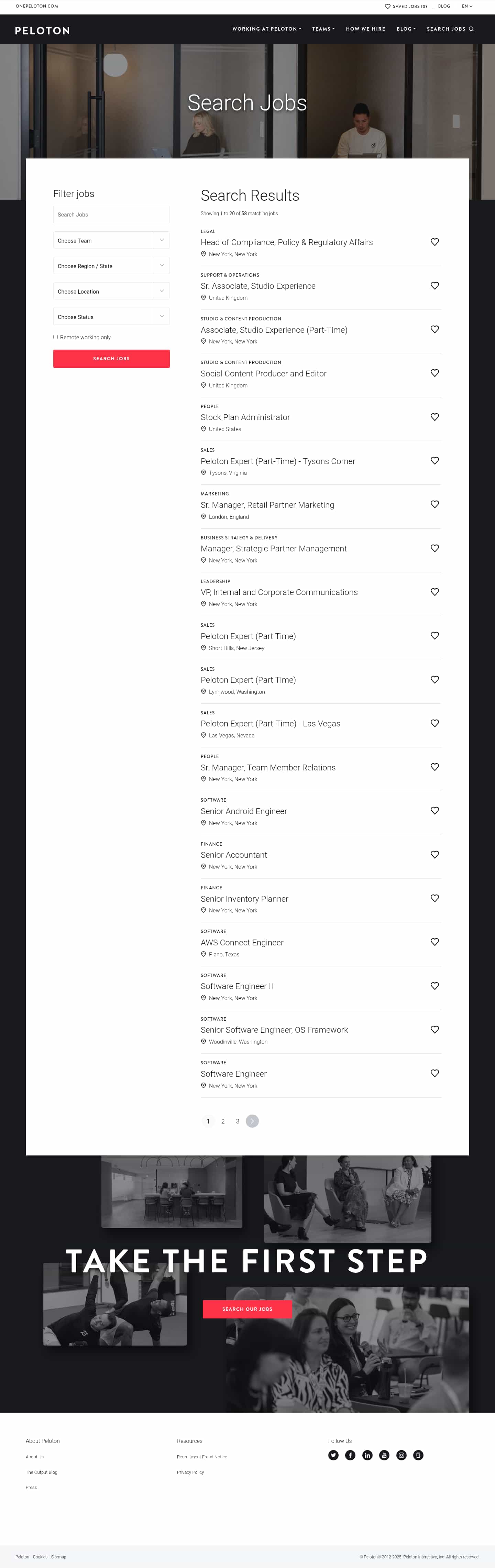This screenshot has height=1568, width=495.
Task: Favorite the Senior Android Engineer job
Action: click(434, 810)
